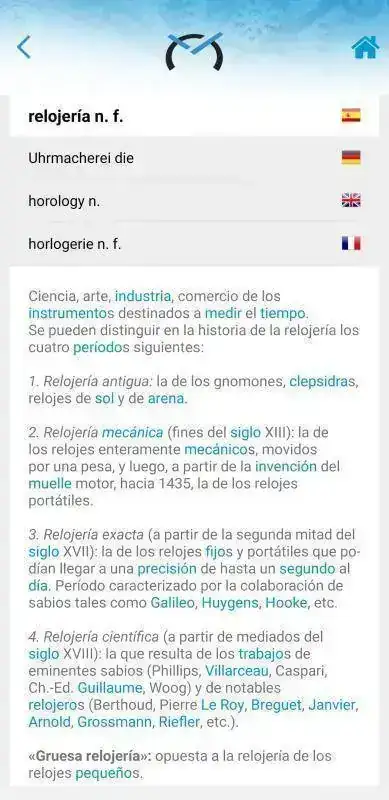
Task: Open the pequeños link
Action: click(105, 773)
